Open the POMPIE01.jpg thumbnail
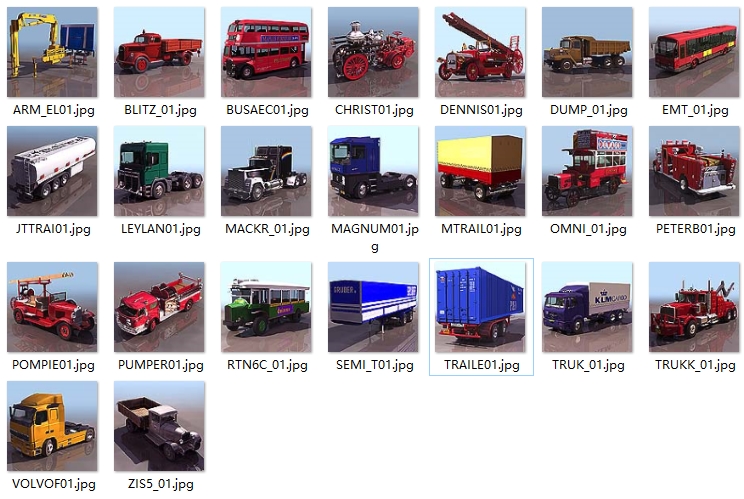This screenshot has width=744, height=499. pos(52,306)
